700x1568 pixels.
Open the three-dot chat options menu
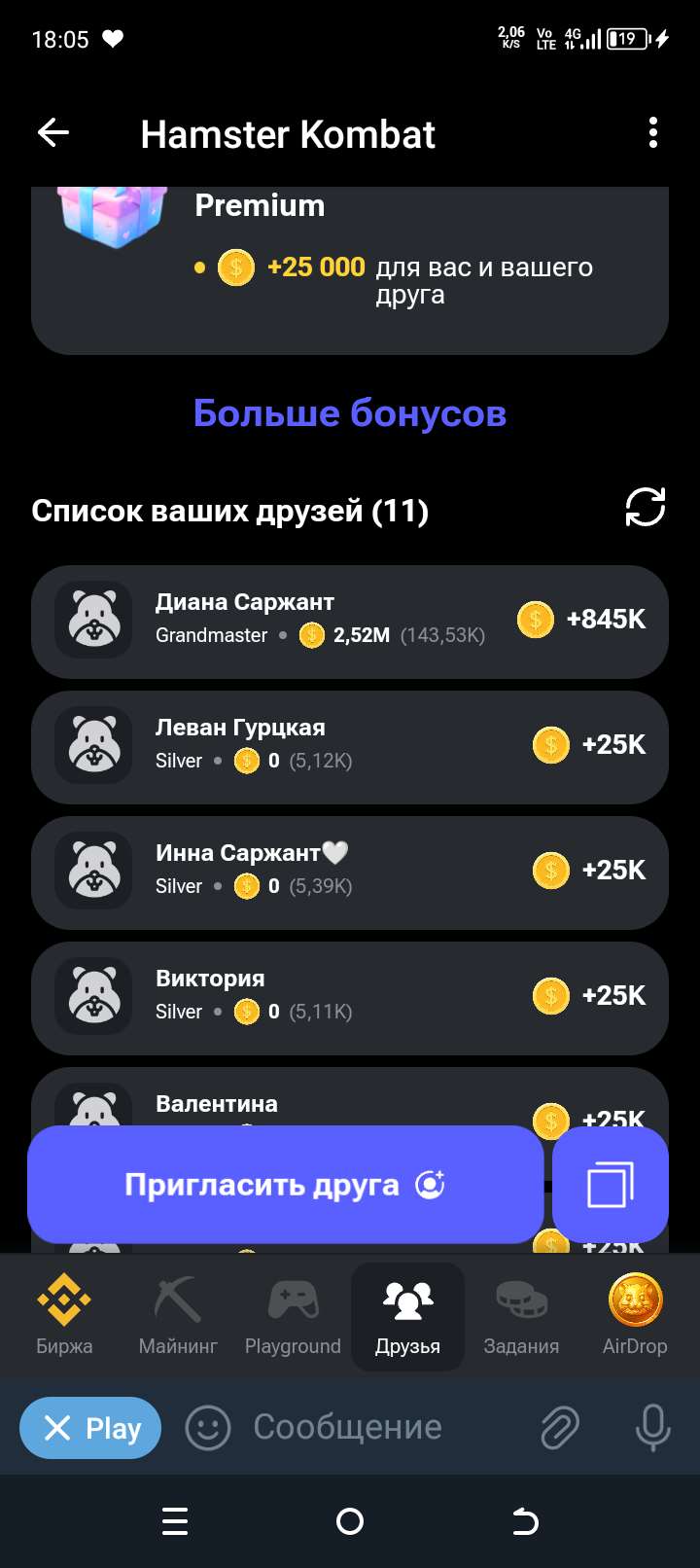pyautogui.click(x=652, y=133)
